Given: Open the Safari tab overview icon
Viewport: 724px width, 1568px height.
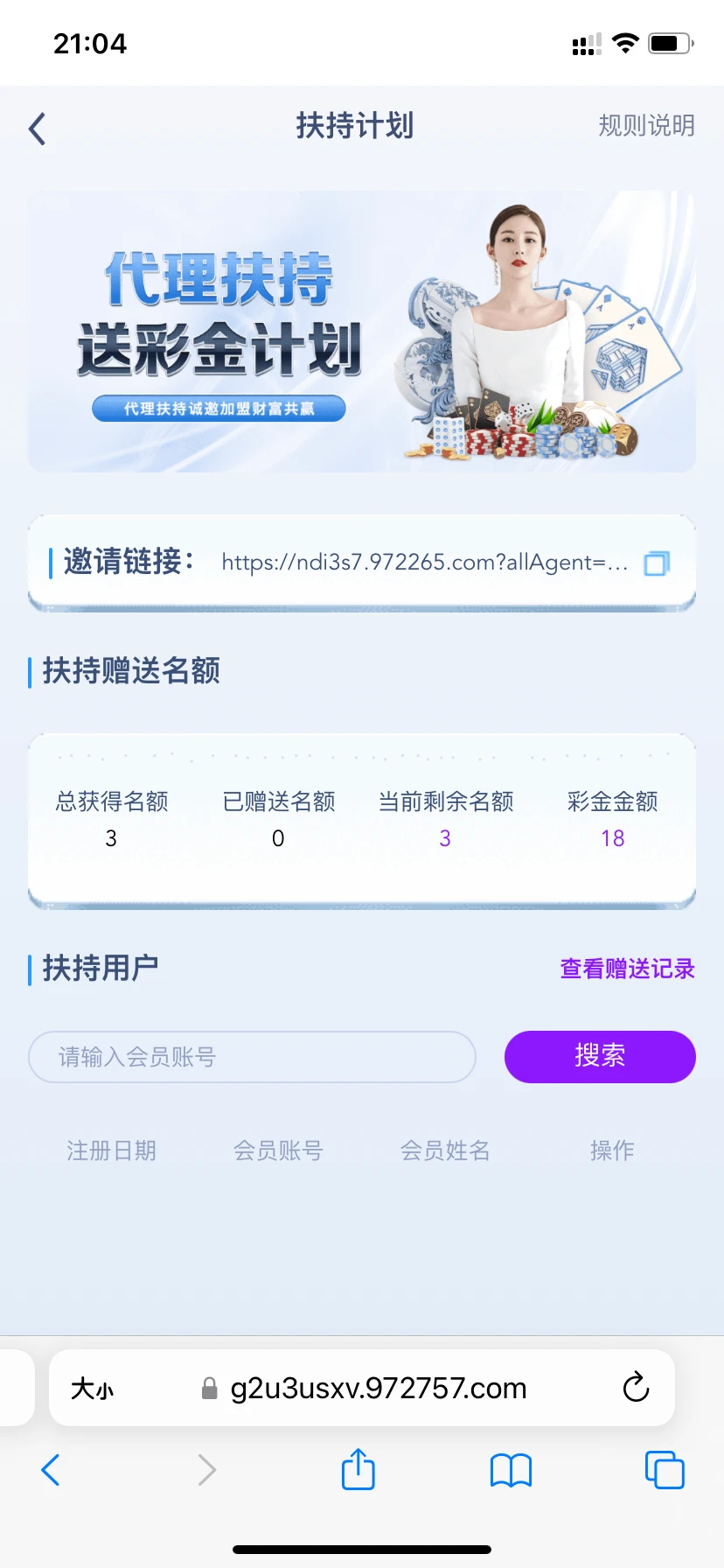Looking at the screenshot, I should [664, 1470].
